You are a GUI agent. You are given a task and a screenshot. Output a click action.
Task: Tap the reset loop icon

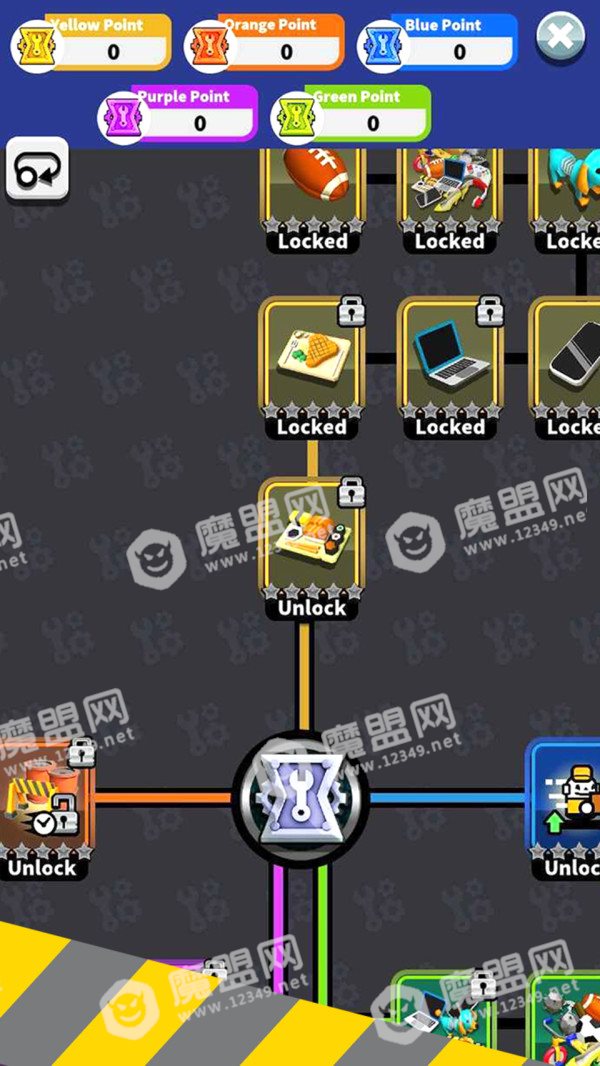37,170
